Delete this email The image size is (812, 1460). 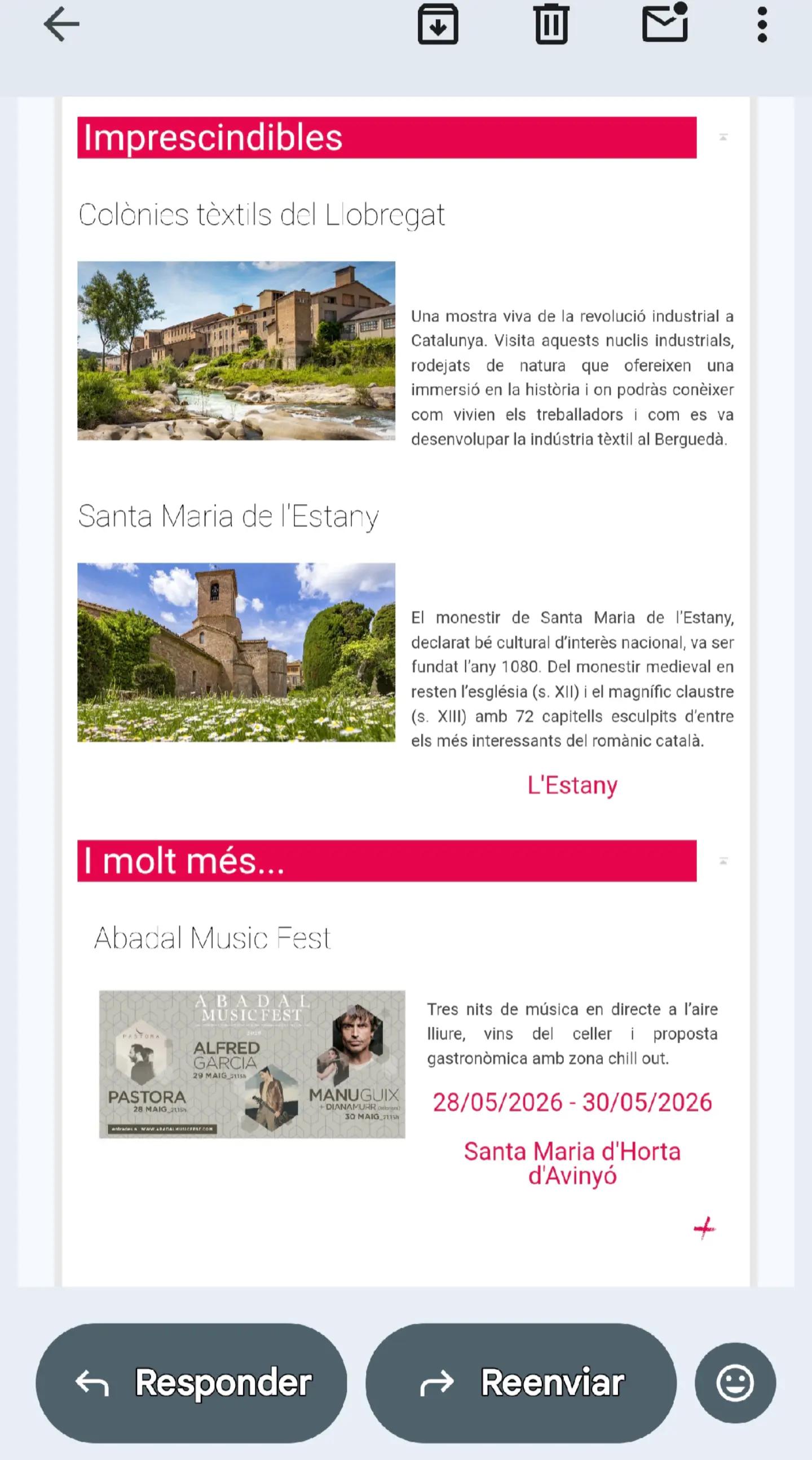551,24
